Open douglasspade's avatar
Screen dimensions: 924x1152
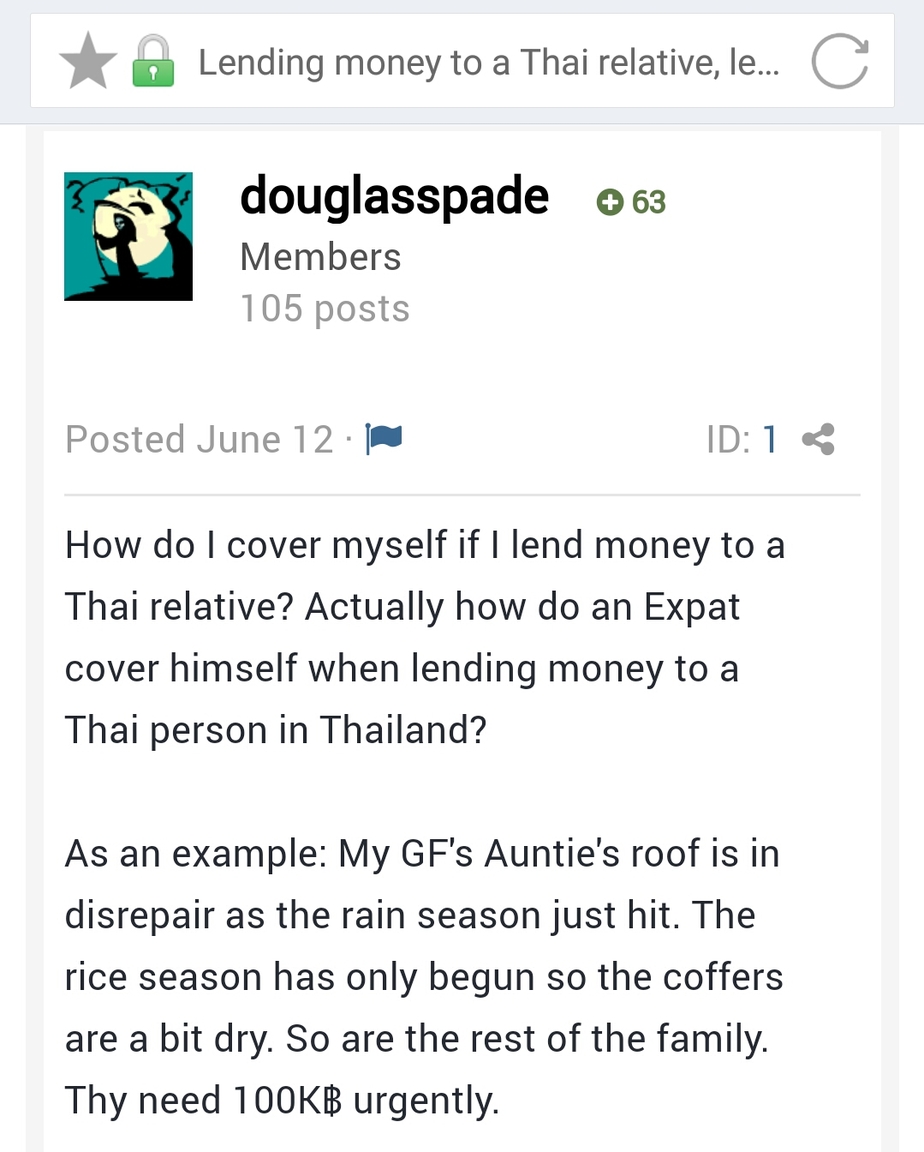coord(128,236)
